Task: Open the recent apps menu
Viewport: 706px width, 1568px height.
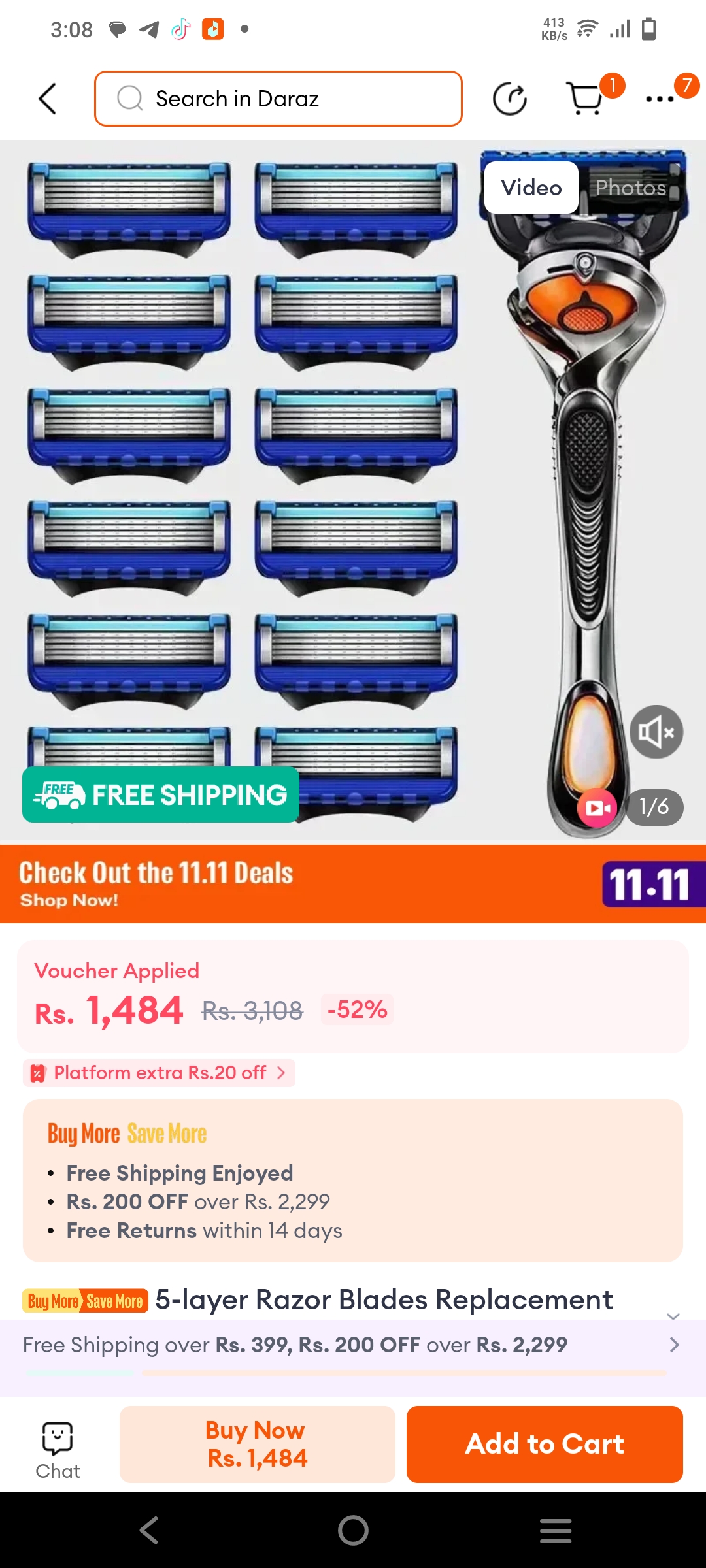Action: pos(556,1530)
